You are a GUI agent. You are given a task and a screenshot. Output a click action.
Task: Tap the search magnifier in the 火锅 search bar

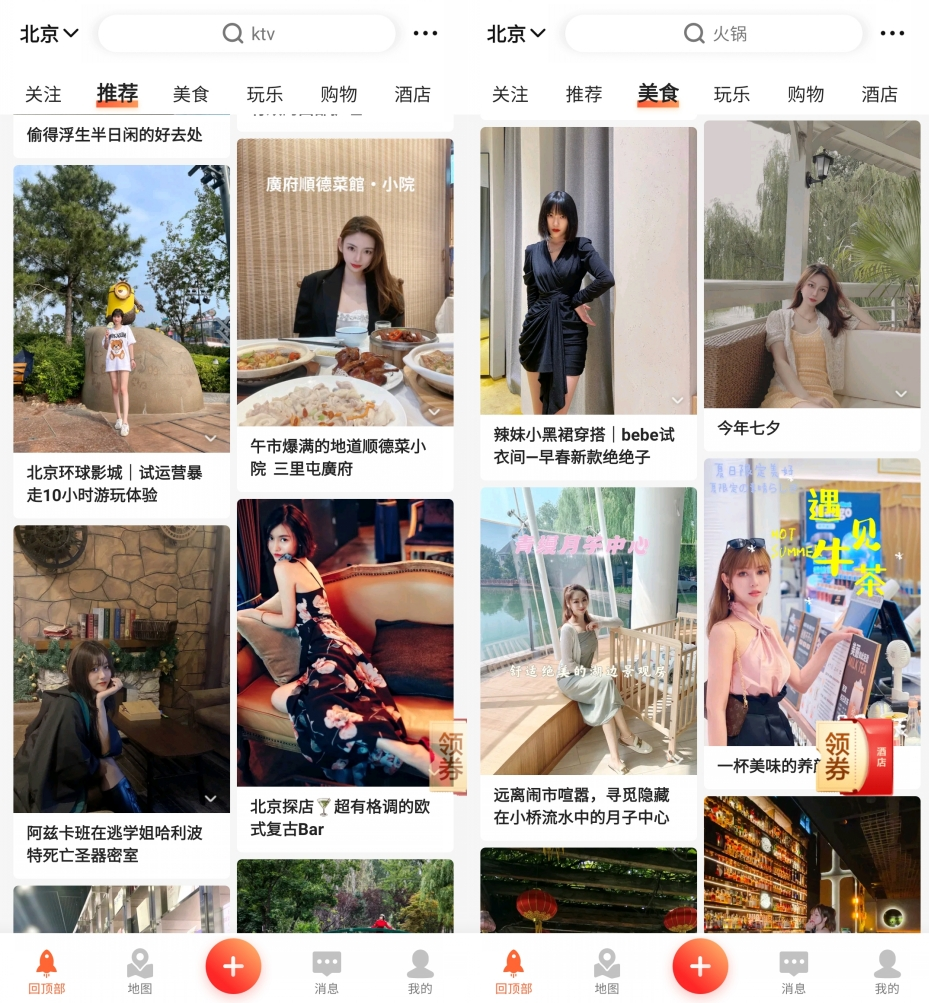pos(695,33)
